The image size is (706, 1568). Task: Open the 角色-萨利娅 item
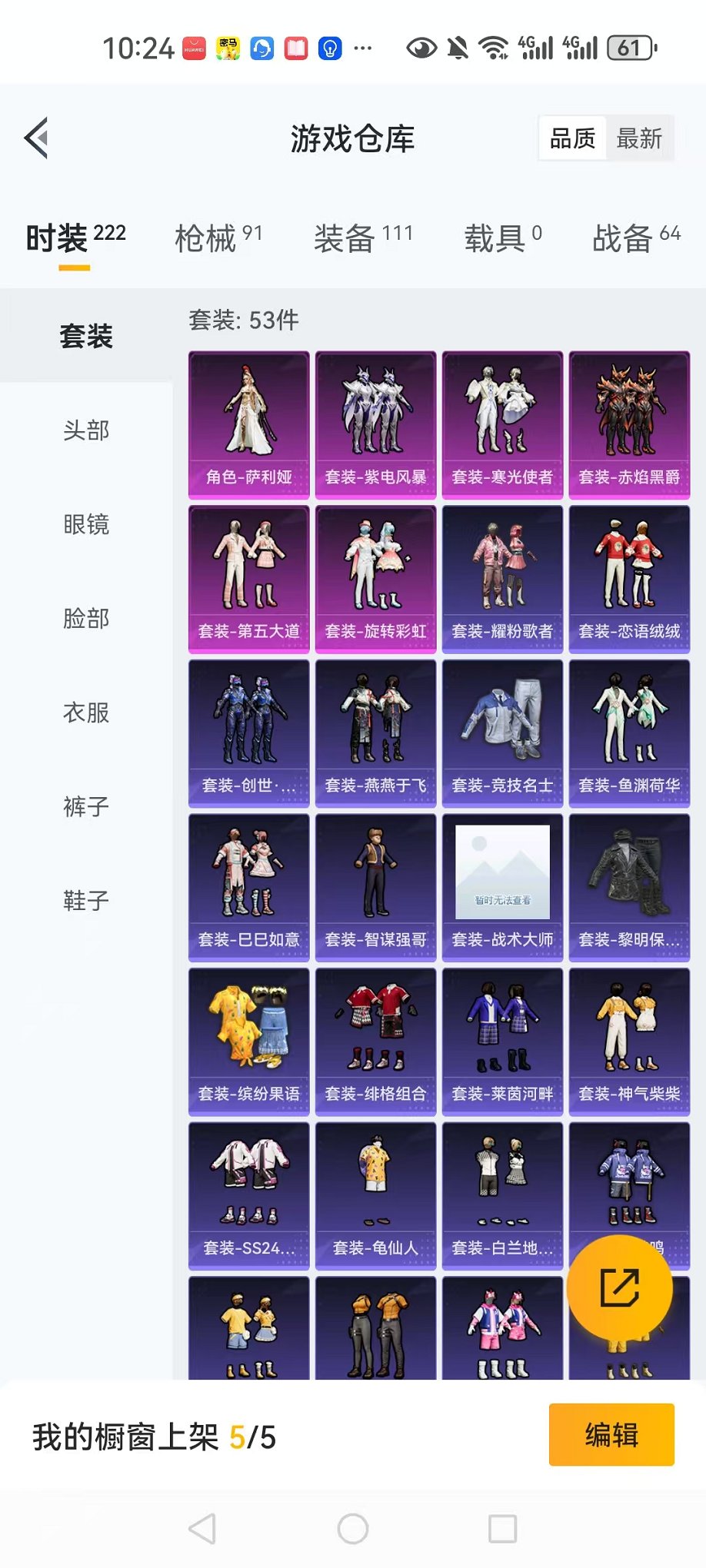point(248,425)
